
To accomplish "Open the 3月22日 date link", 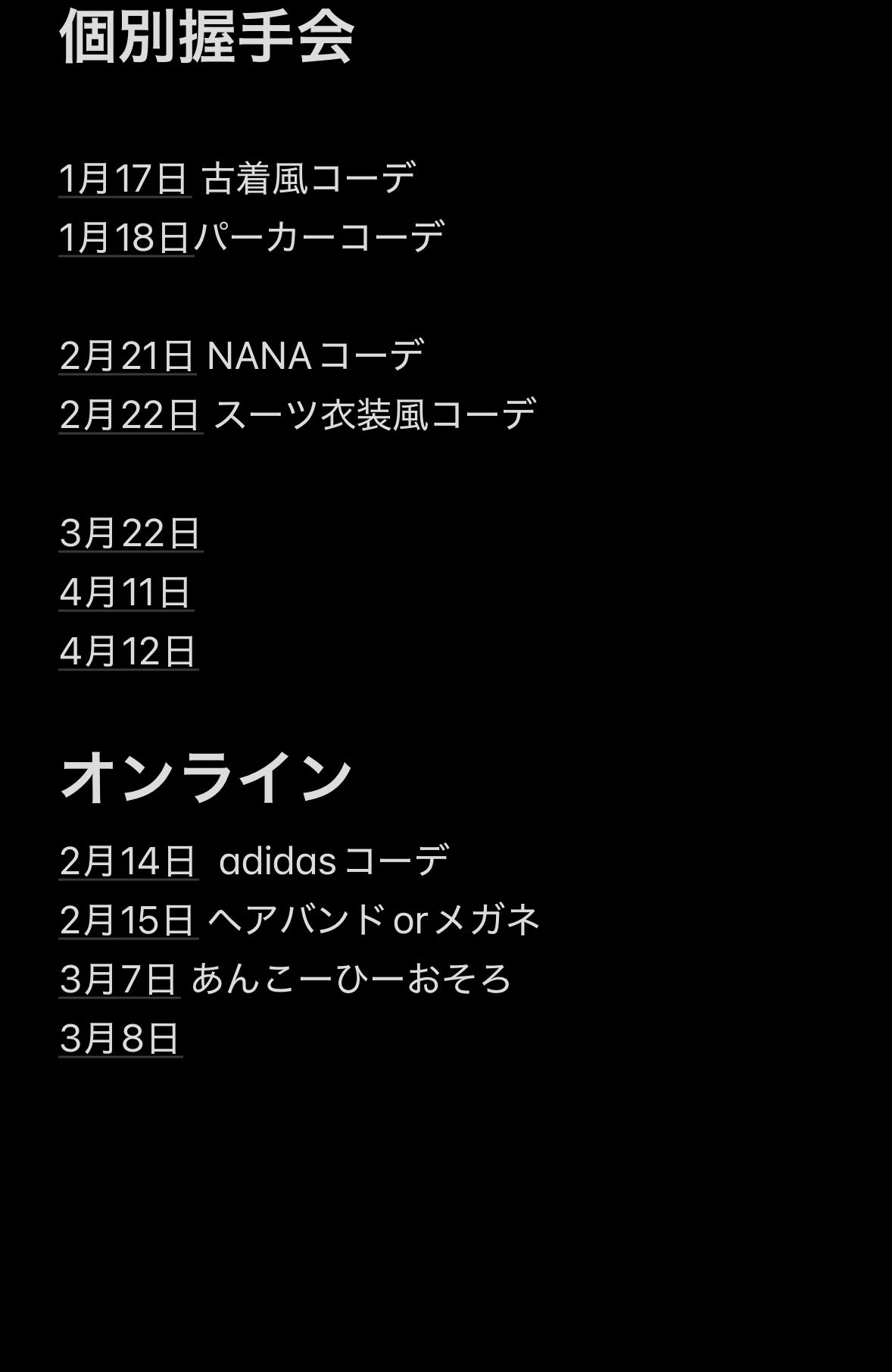I will click(x=130, y=533).
